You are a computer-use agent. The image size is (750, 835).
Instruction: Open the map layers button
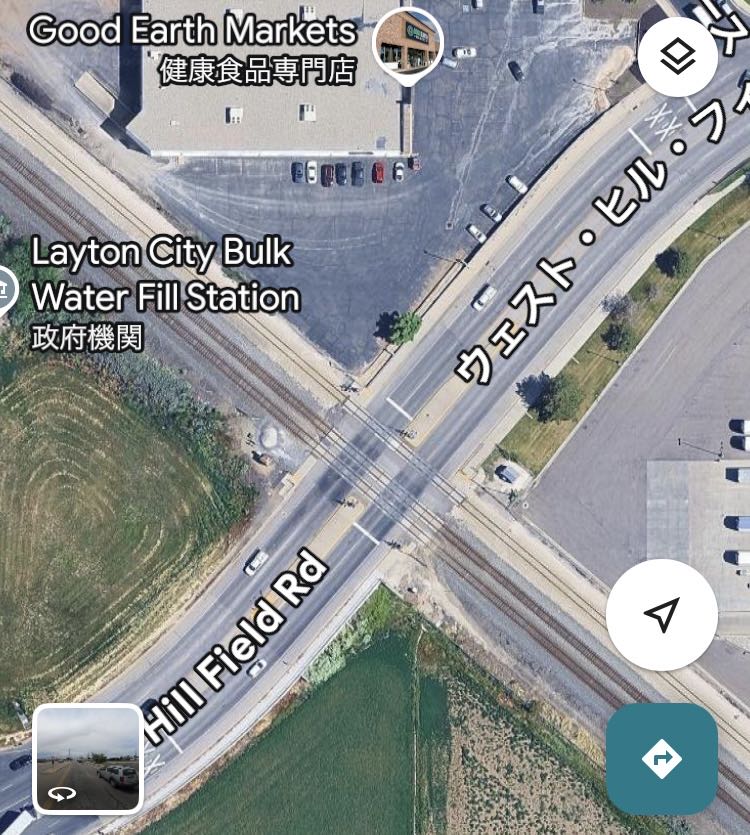coord(678,56)
